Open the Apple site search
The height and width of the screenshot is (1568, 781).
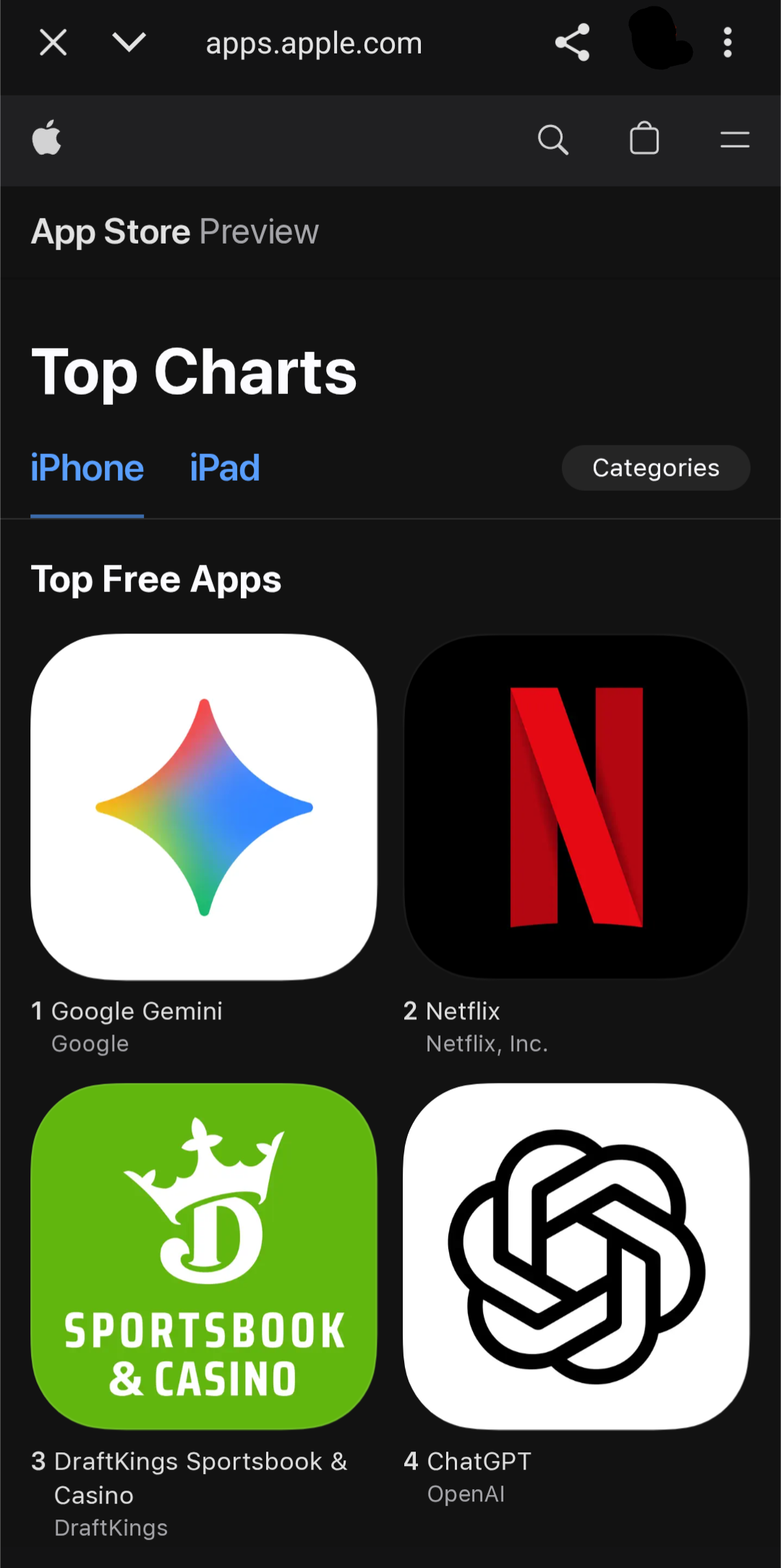(553, 140)
